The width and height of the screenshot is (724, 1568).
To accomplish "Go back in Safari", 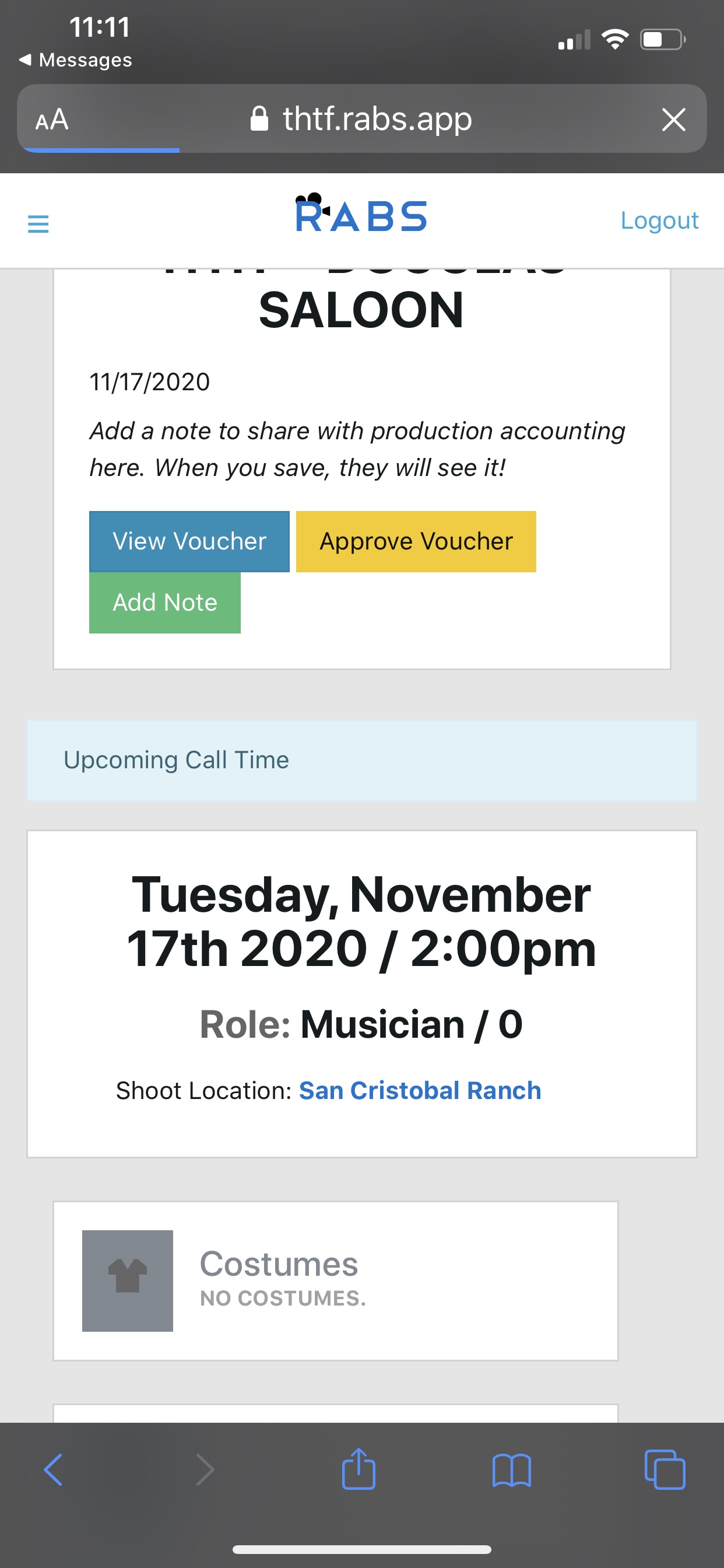I will (54, 1470).
